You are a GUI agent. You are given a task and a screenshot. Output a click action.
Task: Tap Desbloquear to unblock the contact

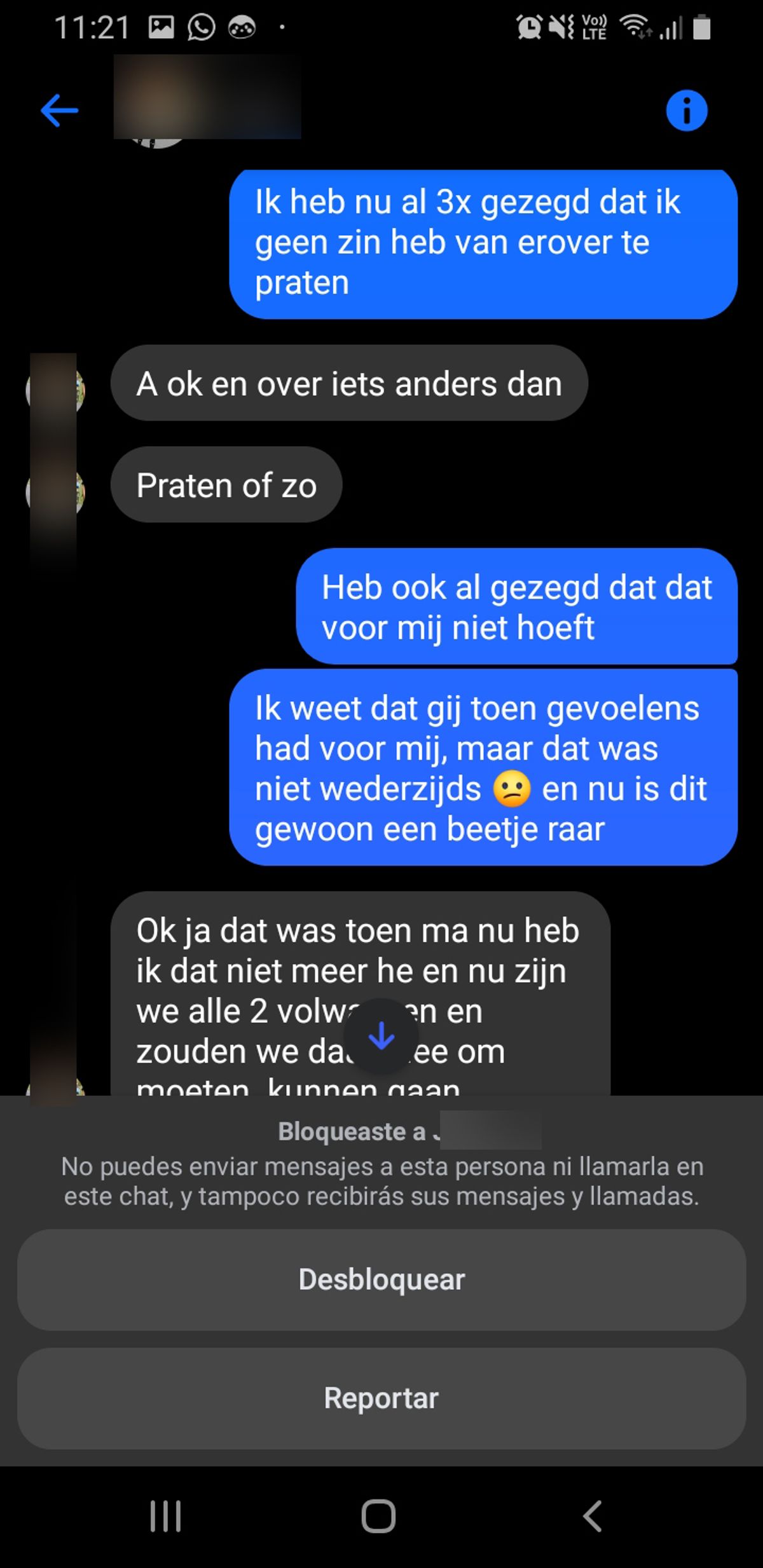tap(381, 1279)
